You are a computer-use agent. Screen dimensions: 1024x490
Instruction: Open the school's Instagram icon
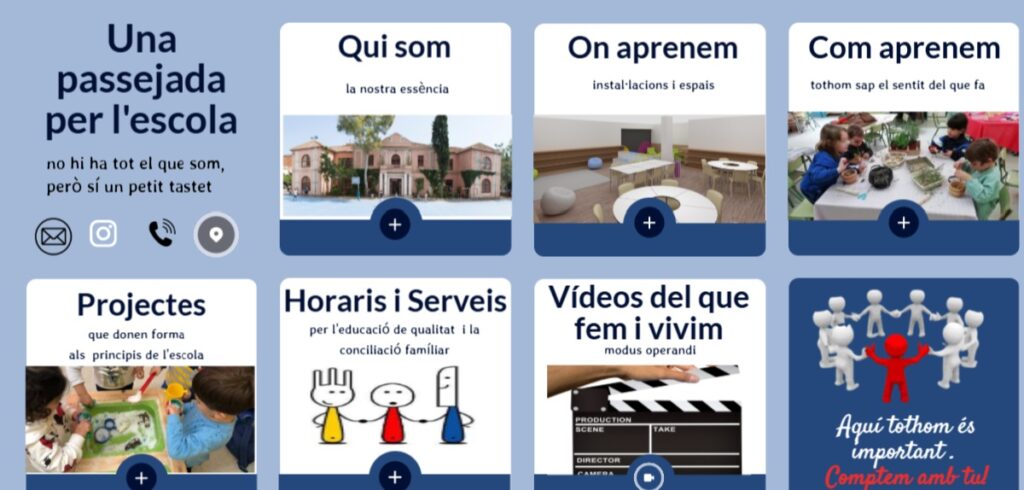(x=104, y=234)
